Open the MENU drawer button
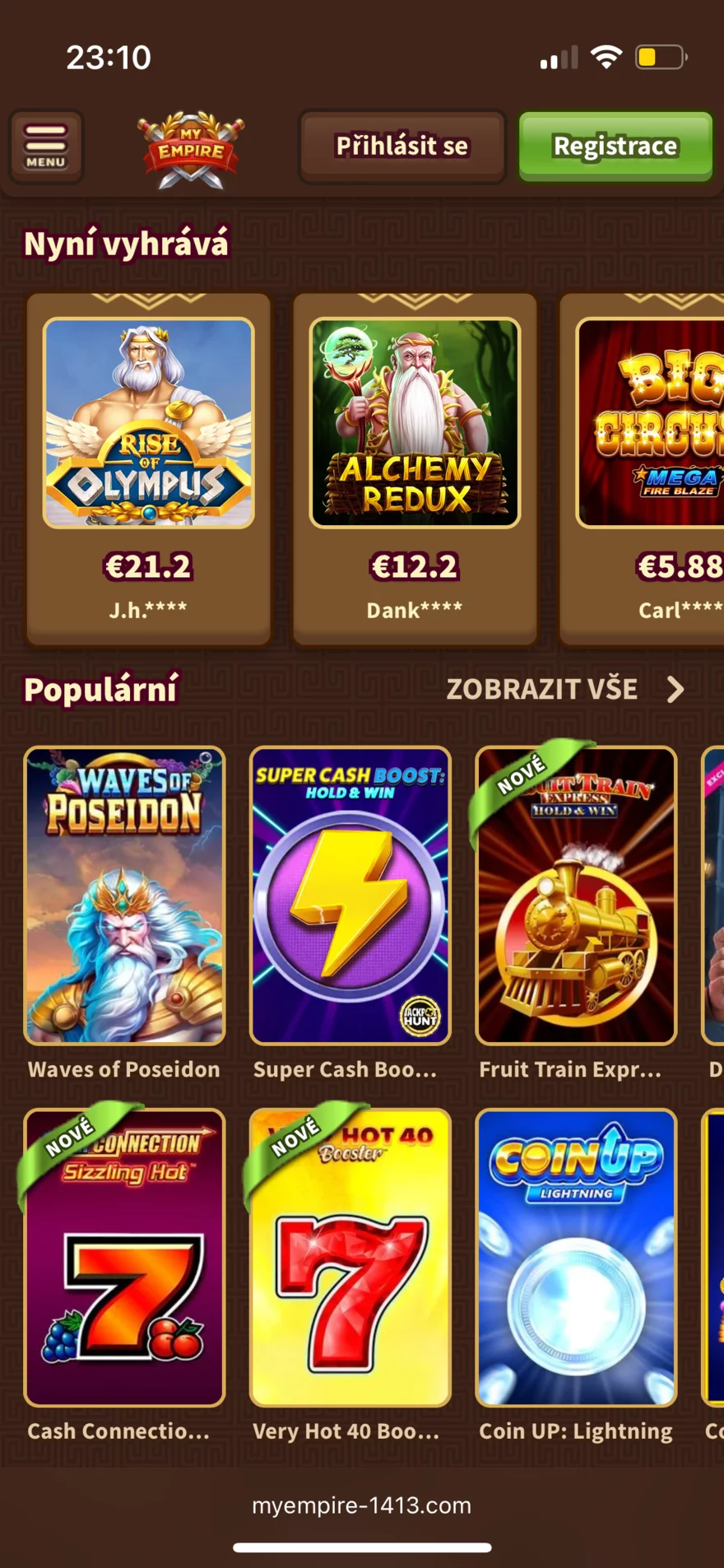 pos(46,147)
